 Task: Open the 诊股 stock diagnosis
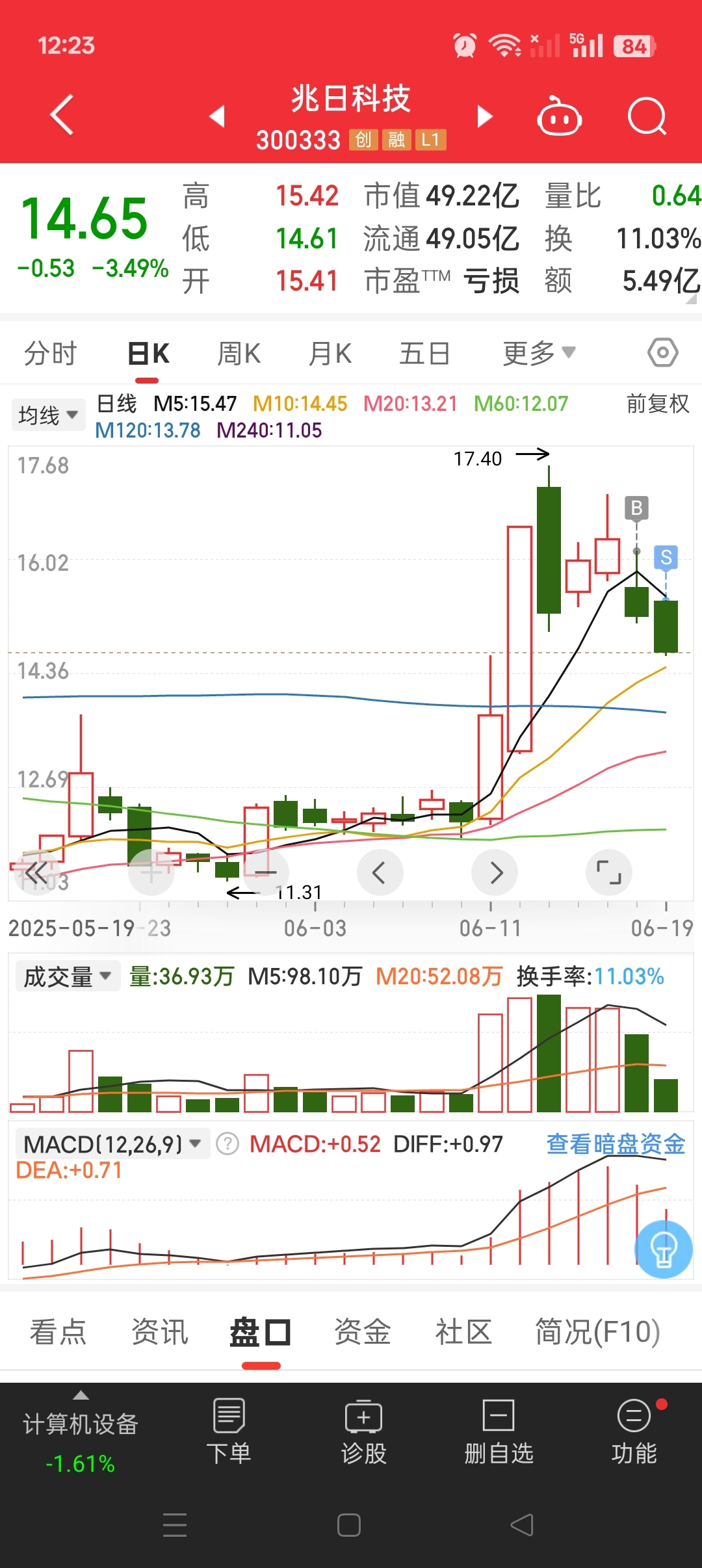click(364, 1431)
